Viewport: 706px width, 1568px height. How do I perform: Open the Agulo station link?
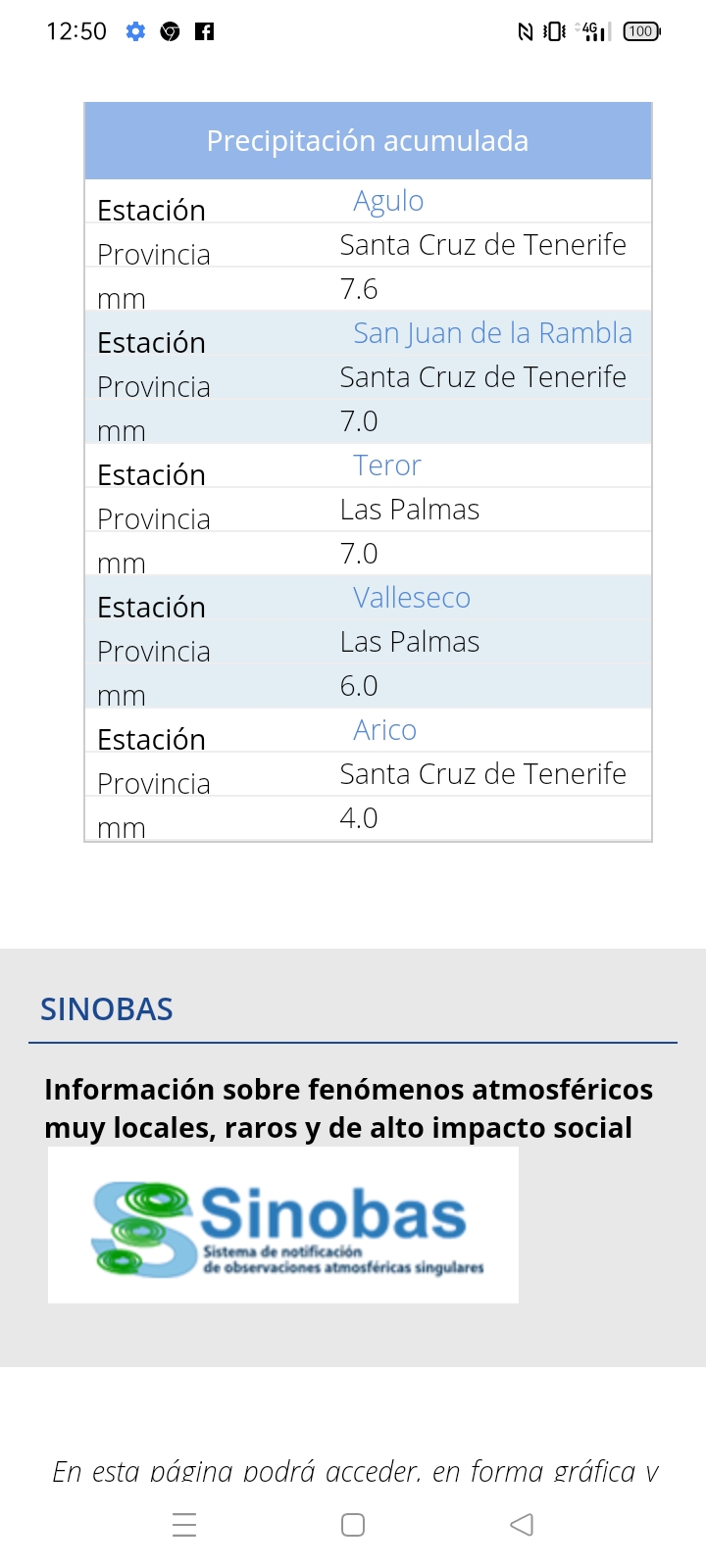pos(388,202)
